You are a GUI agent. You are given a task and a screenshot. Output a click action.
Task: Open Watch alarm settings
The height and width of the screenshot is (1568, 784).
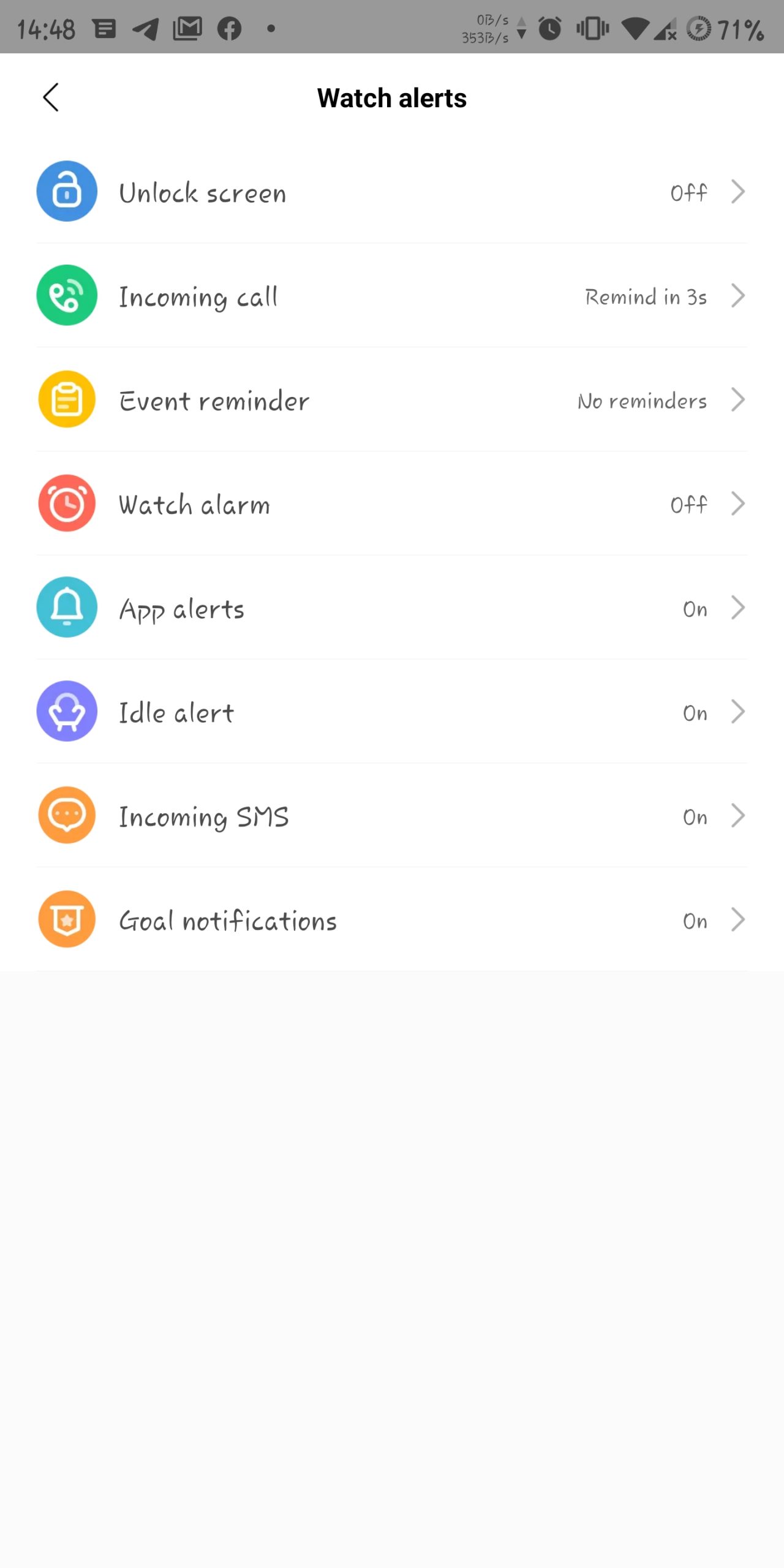tap(392, 504)
